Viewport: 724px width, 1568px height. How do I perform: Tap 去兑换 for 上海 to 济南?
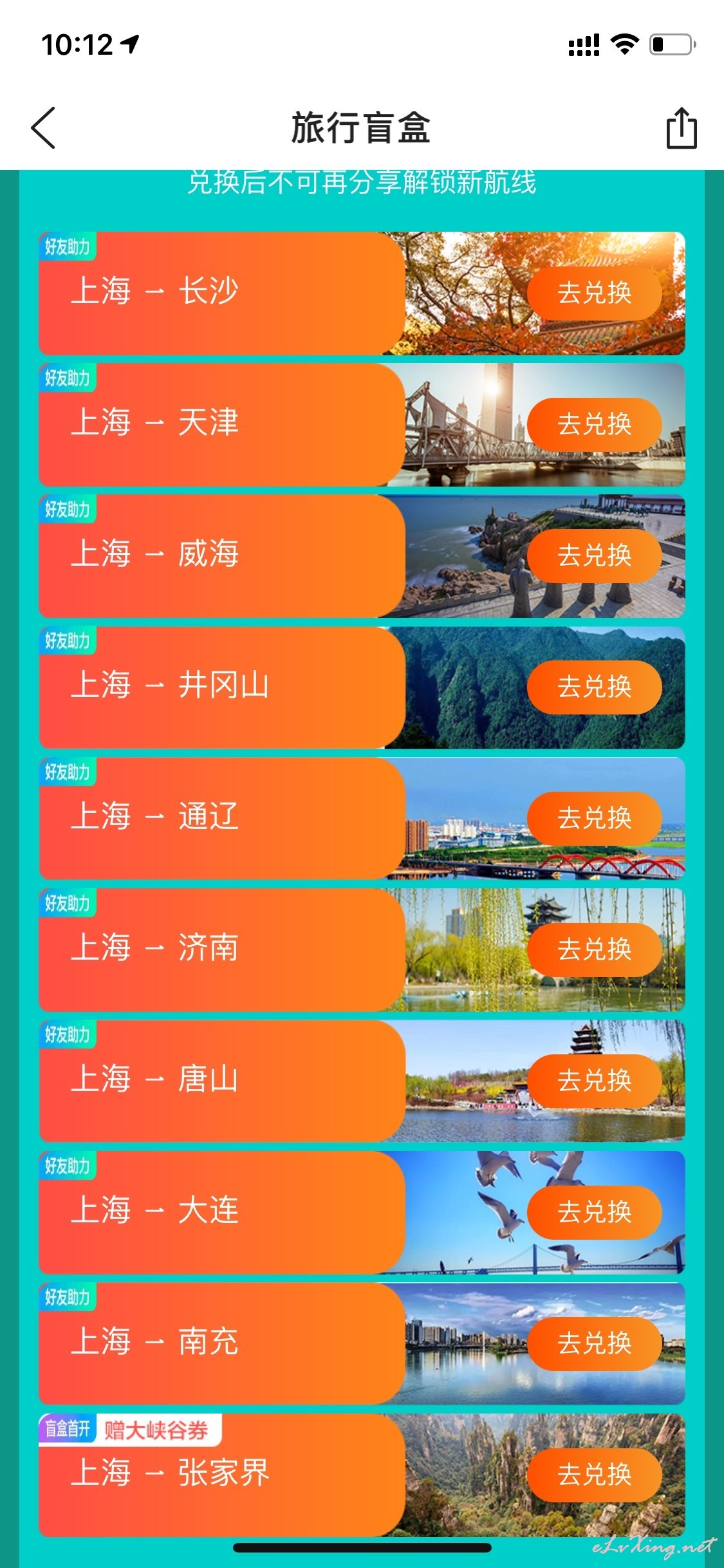(594, 949)
